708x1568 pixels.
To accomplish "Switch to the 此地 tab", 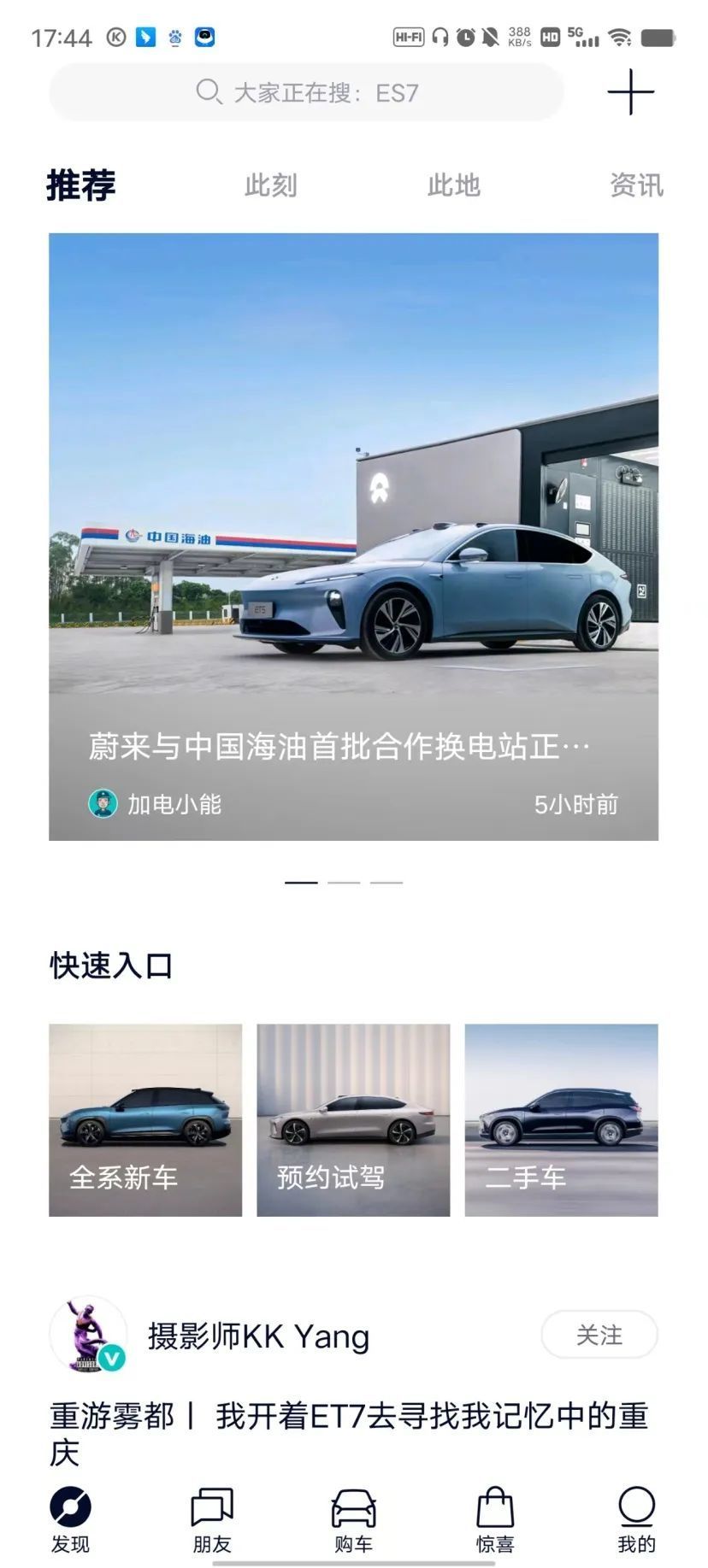I will 454,185.
